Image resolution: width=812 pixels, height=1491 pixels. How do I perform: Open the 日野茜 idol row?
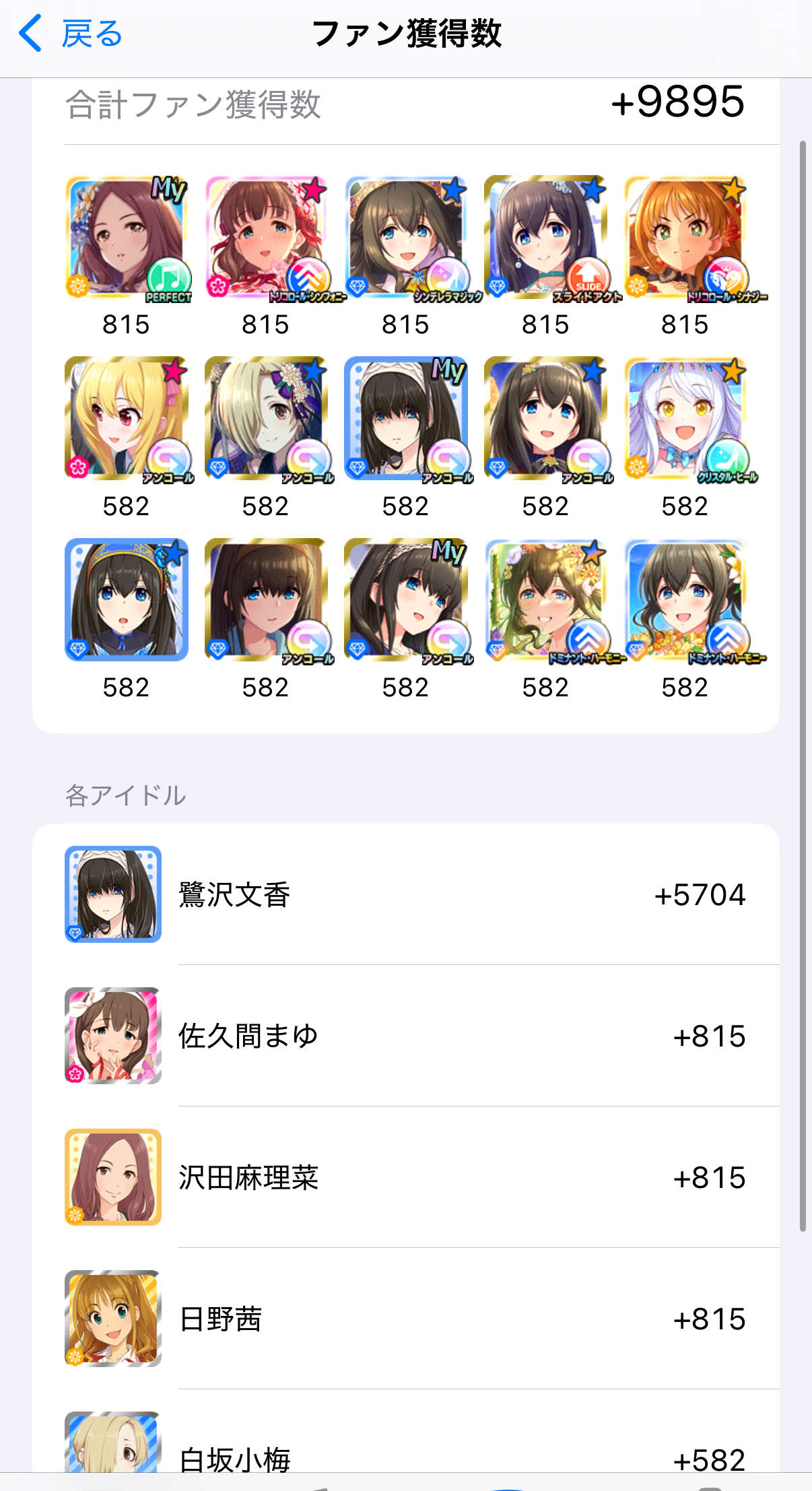click(406, 1319)
